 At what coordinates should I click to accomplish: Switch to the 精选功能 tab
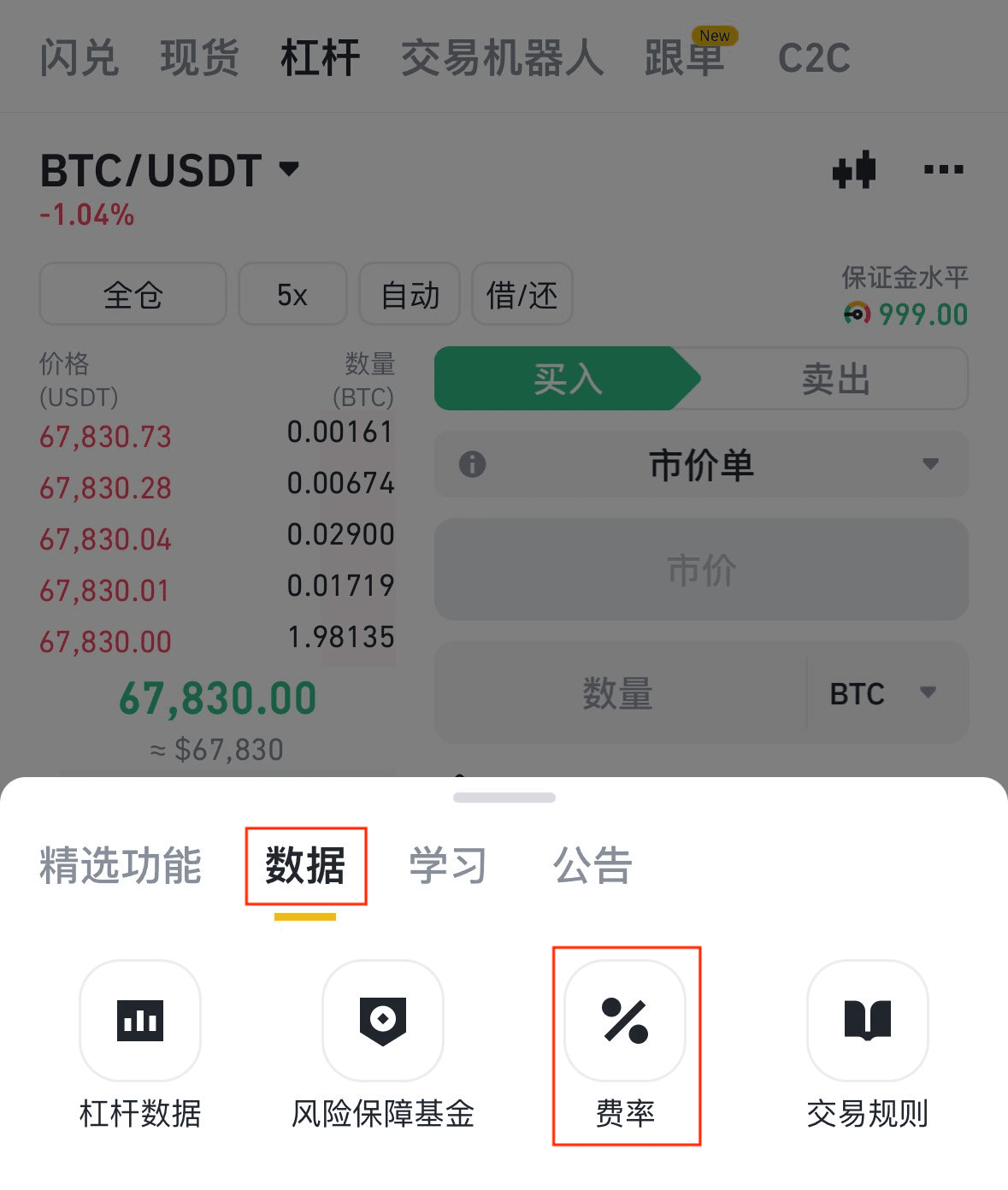[x=121, y=865]
